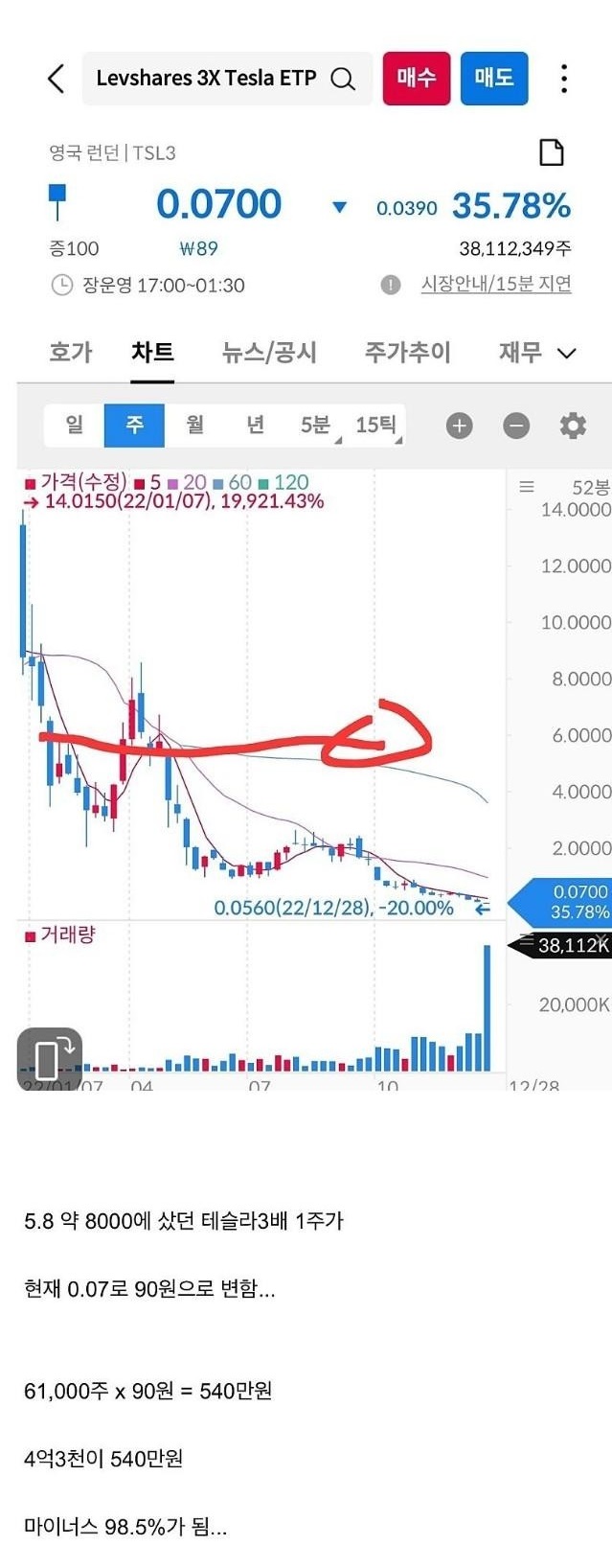Tap the red 매수 buy button
The image size is (612, 1568).
tap(416, 79)
